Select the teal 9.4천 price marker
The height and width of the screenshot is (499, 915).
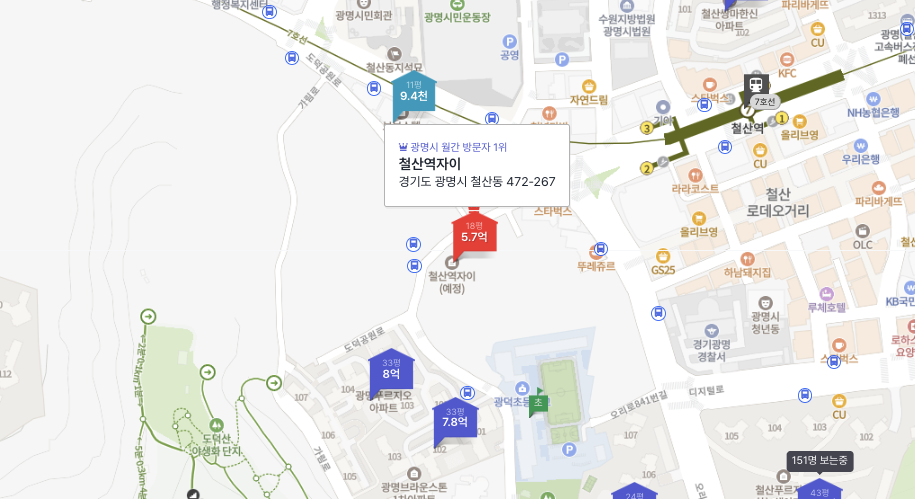413,93
